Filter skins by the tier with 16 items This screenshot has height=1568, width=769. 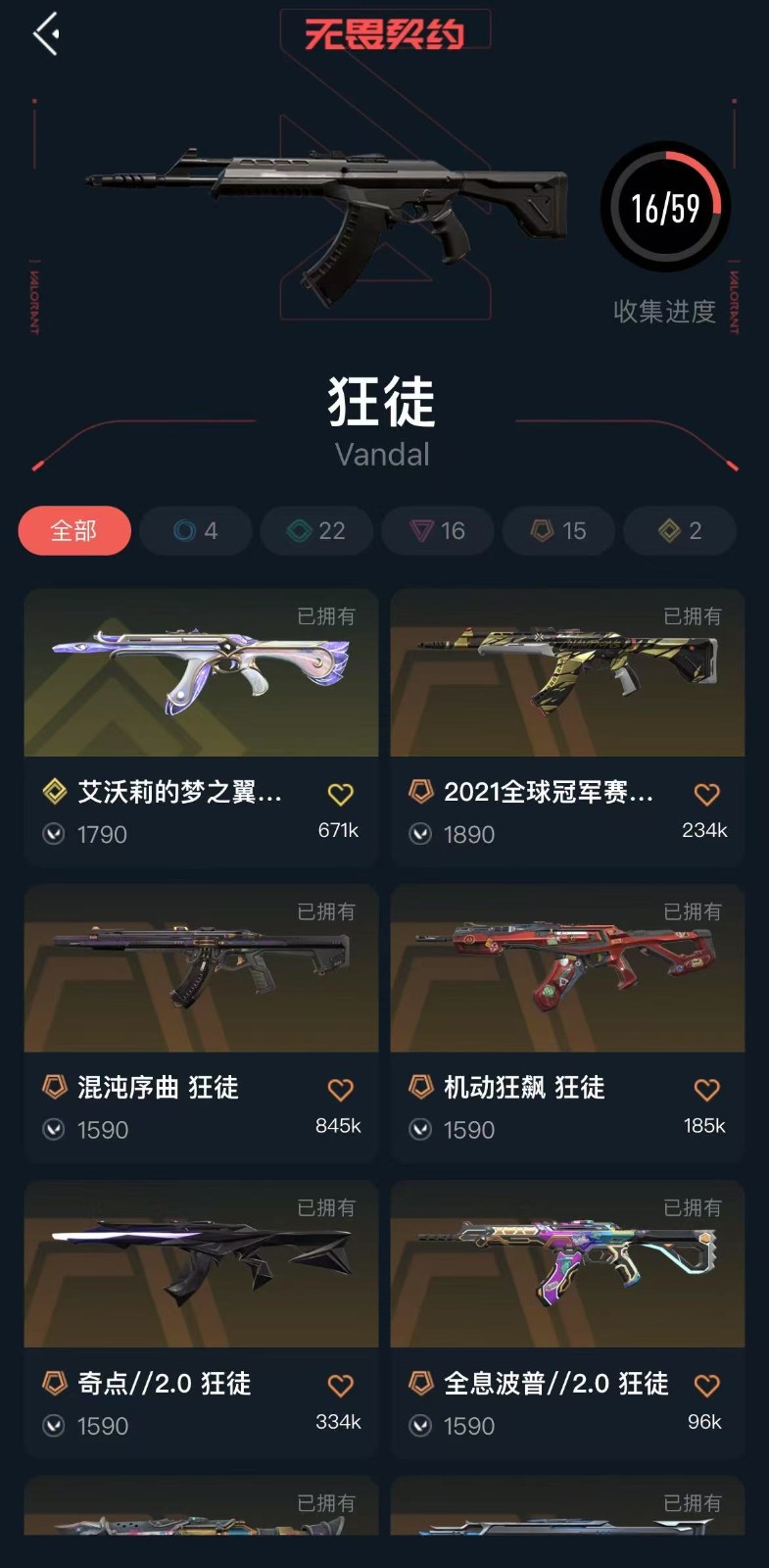point(437,530)
